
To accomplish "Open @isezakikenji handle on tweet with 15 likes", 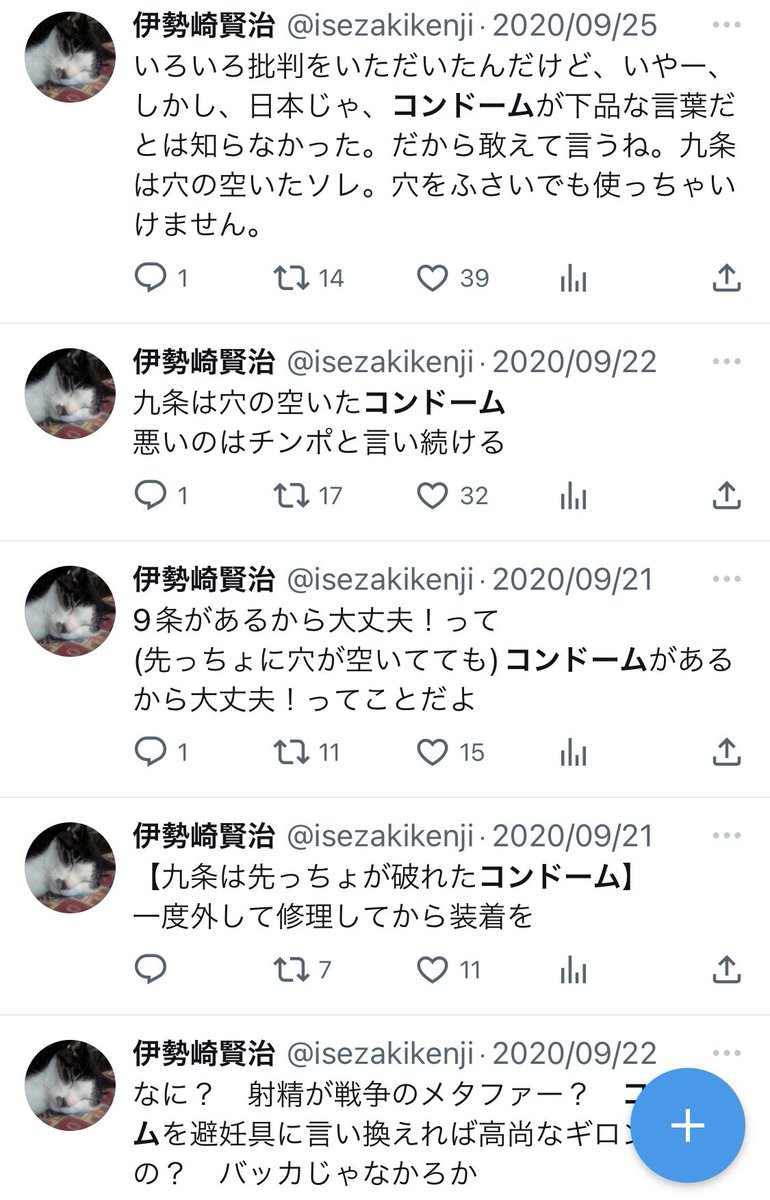I will pyautogui.click(x=380, y=579).
